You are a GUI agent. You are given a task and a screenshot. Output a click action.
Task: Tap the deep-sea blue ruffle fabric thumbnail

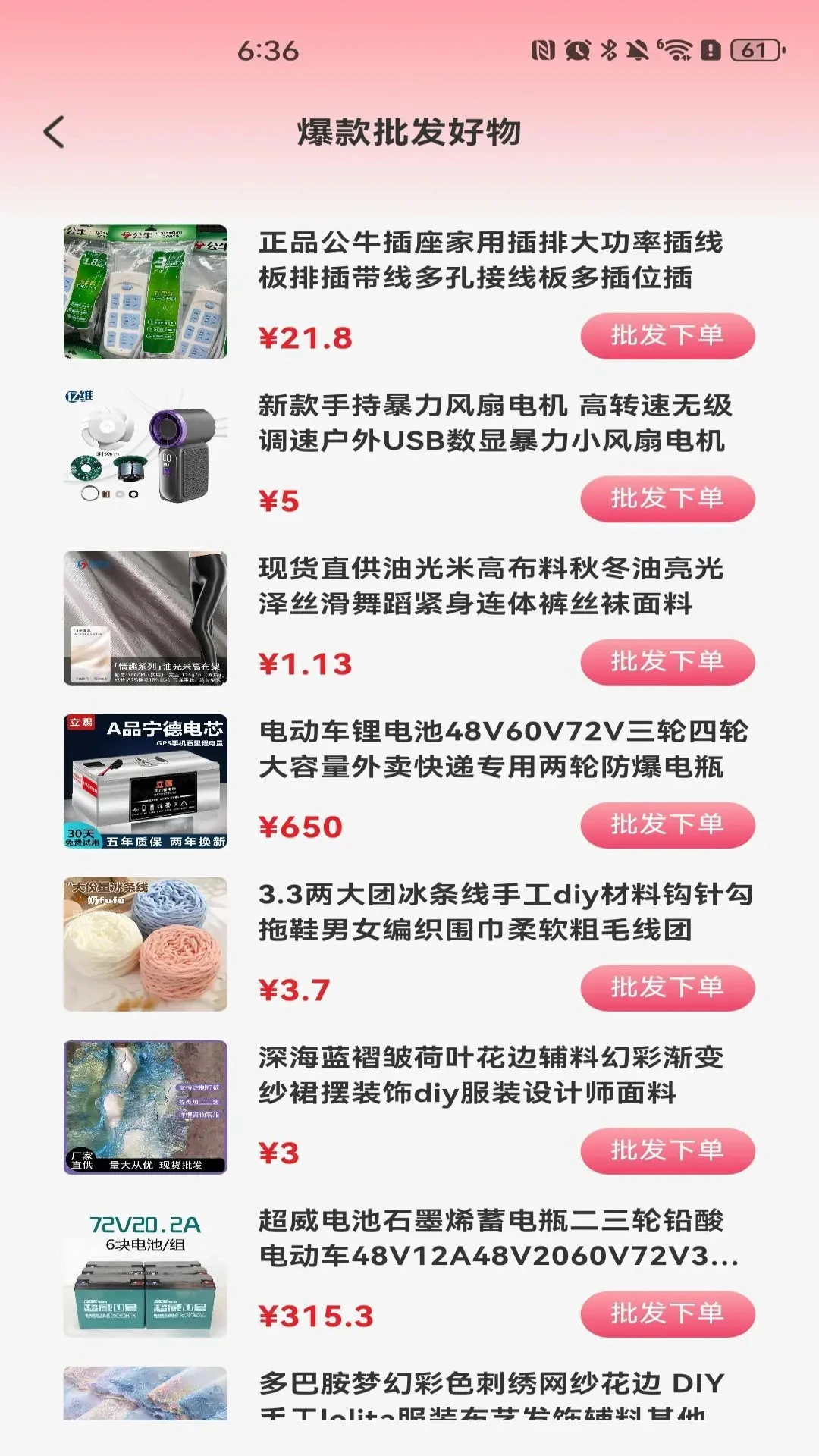(148, 1106)
